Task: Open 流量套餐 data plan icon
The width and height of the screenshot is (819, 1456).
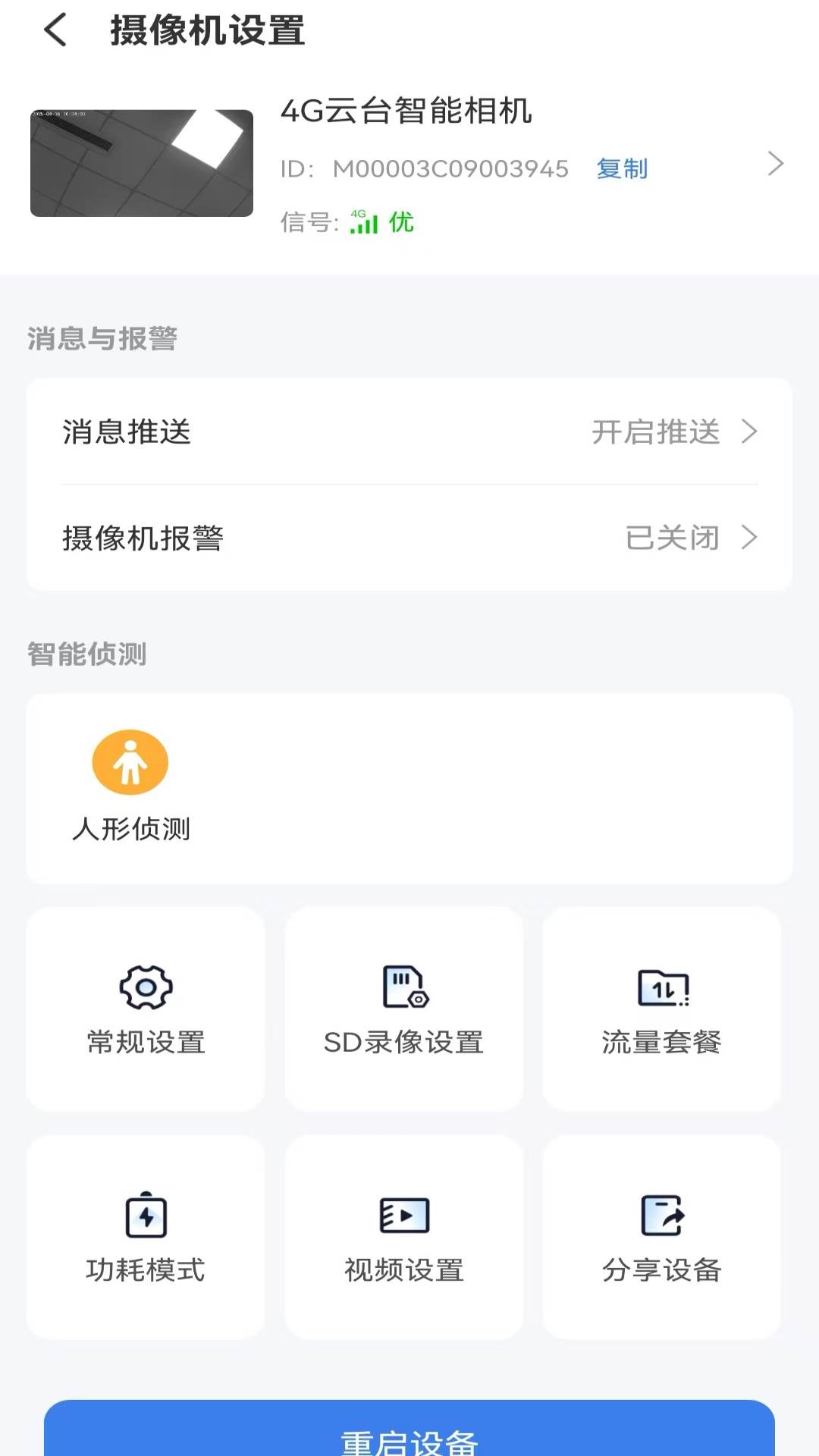Action: click(661, 988)
